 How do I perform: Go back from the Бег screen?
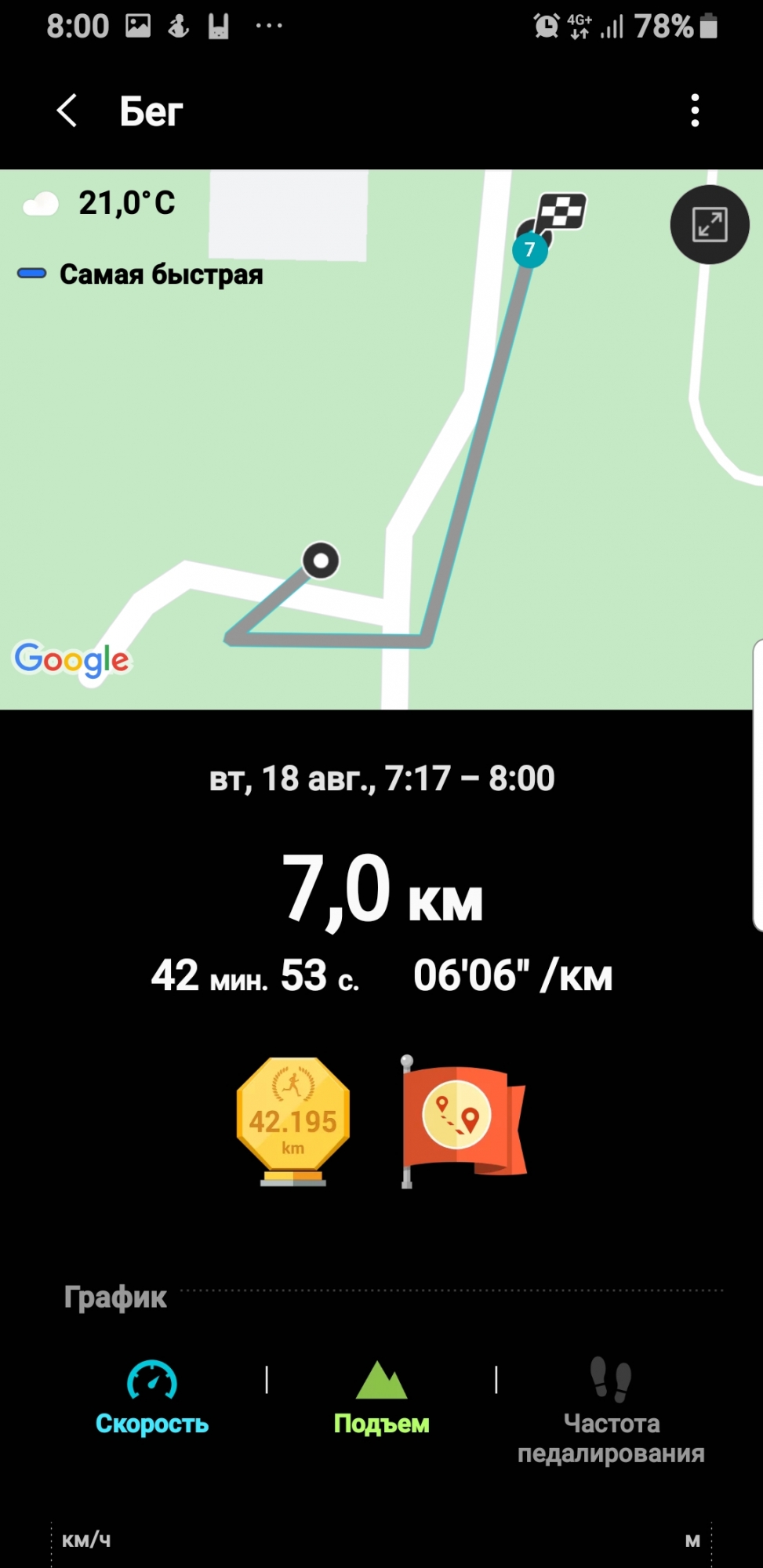click(x=67, y=111)
